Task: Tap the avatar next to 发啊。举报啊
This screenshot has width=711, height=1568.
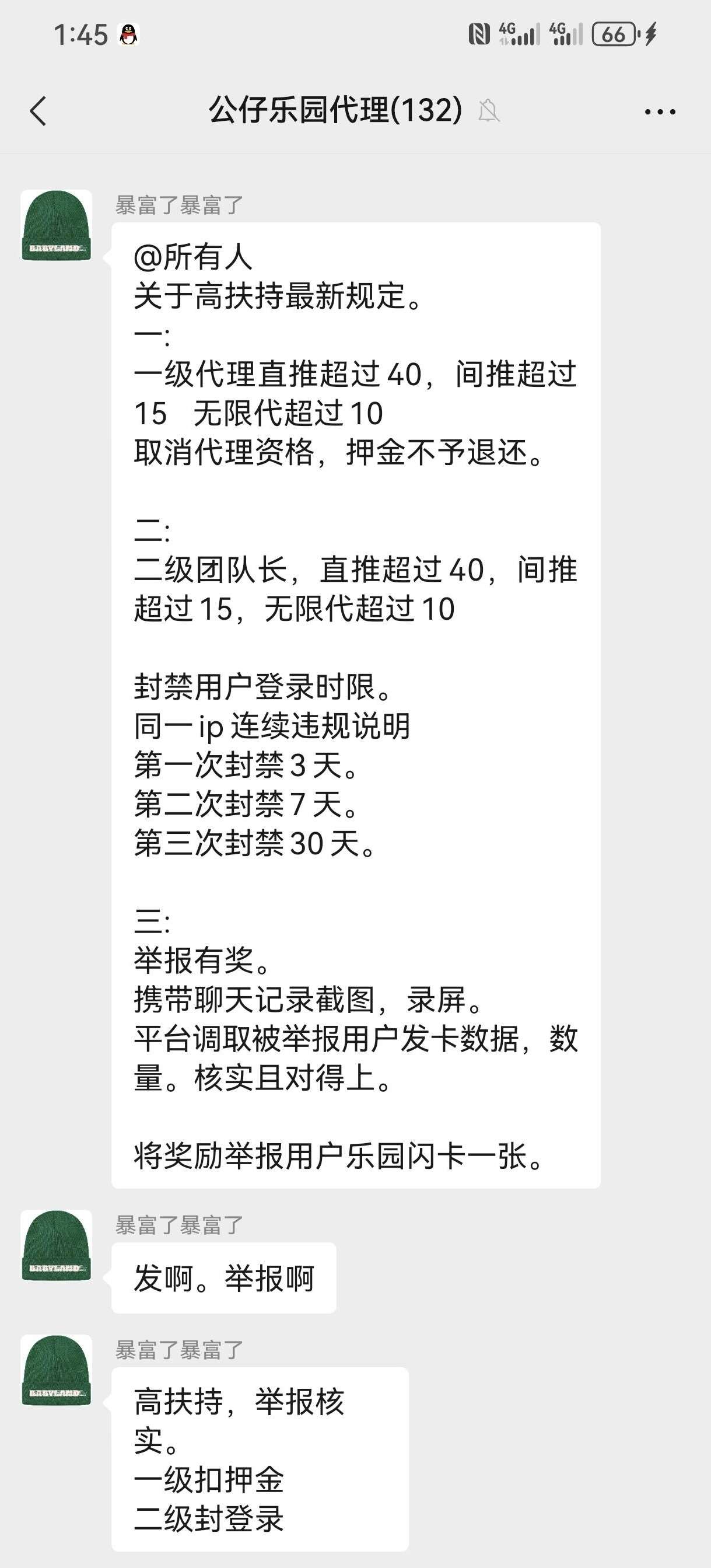Action: click(57, 1246)
